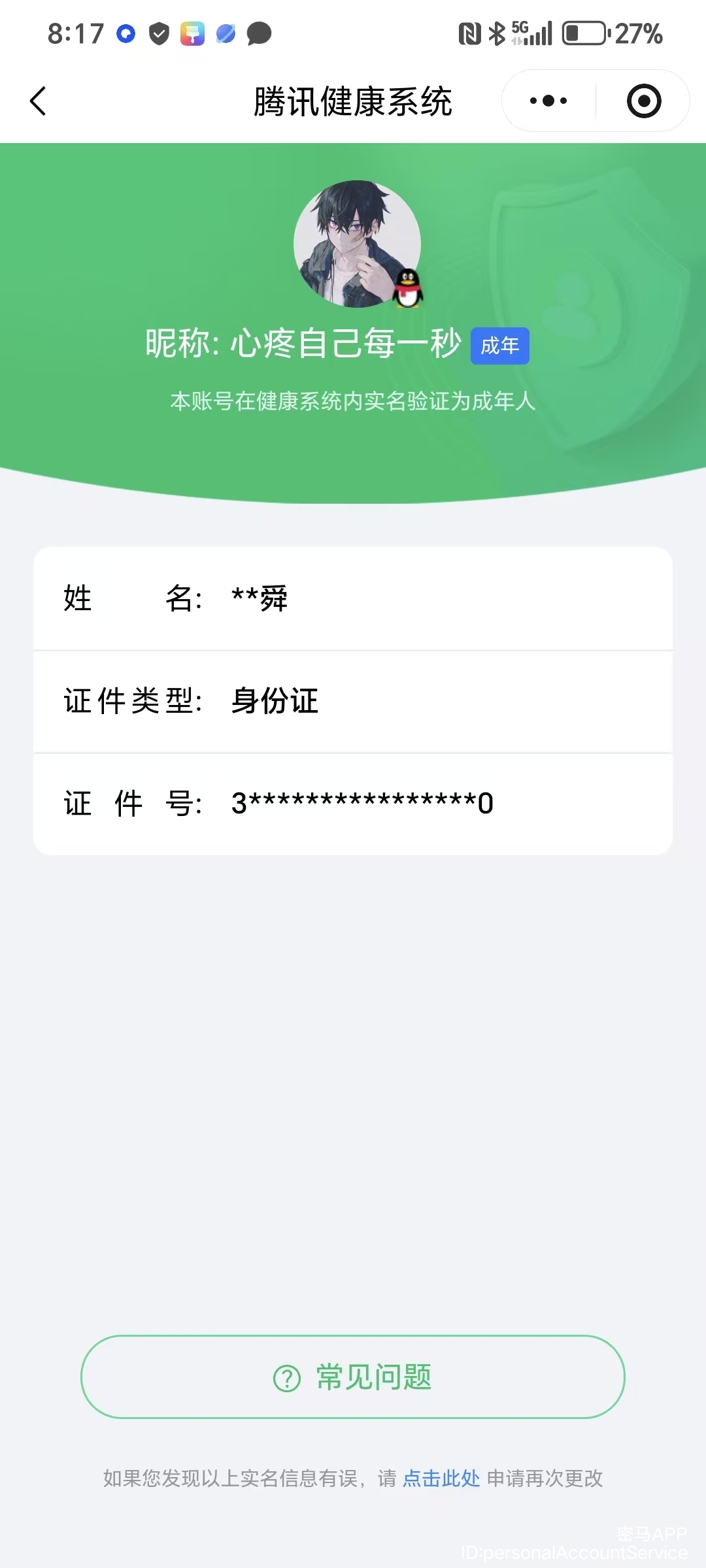This screenshot has height=1568, width=706.
Task: Tap the 成年 (adult) verification badge
Action: pyautogui.click(x=499, y=346)
